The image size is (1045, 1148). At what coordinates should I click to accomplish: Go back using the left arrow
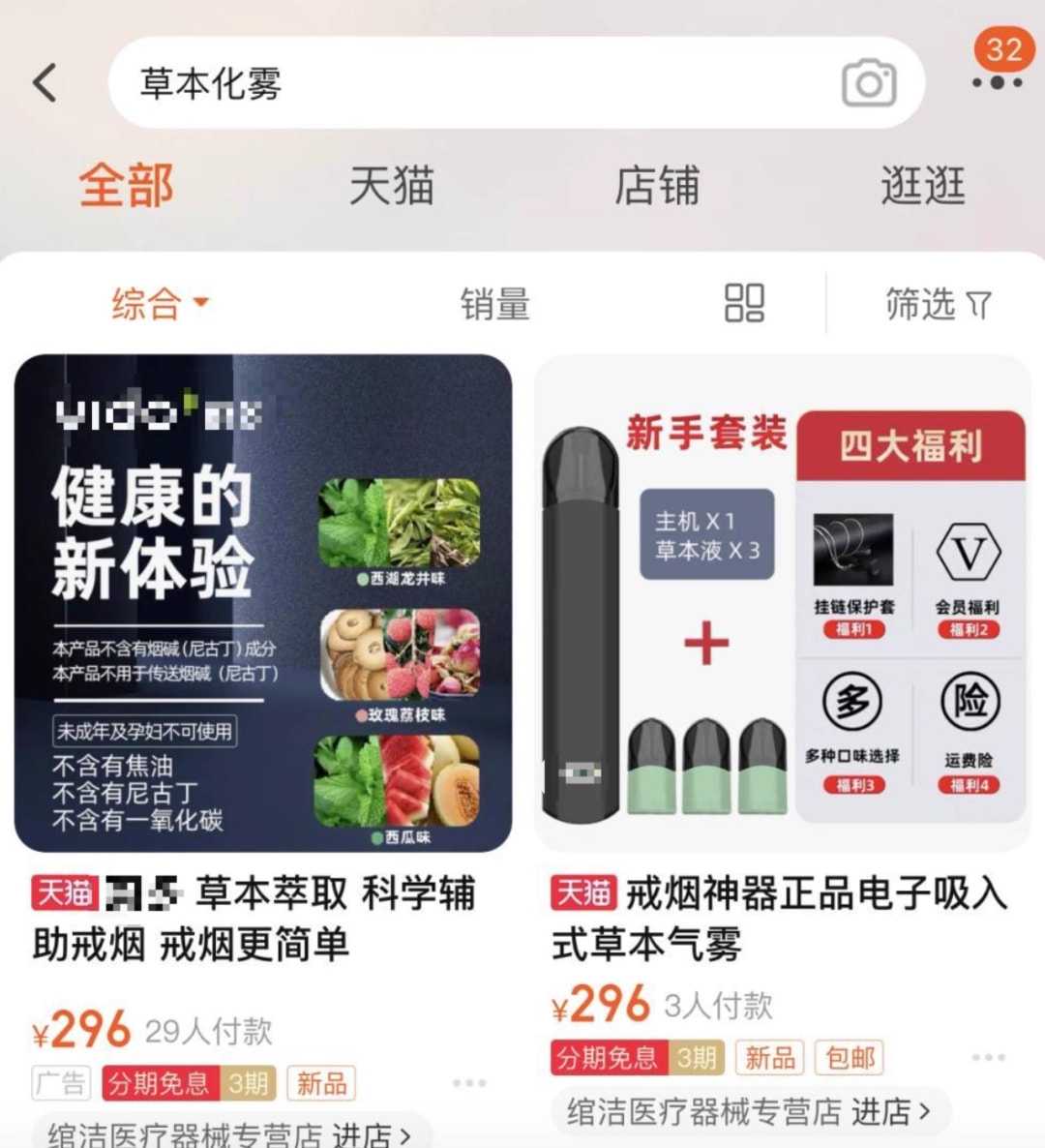42,84
